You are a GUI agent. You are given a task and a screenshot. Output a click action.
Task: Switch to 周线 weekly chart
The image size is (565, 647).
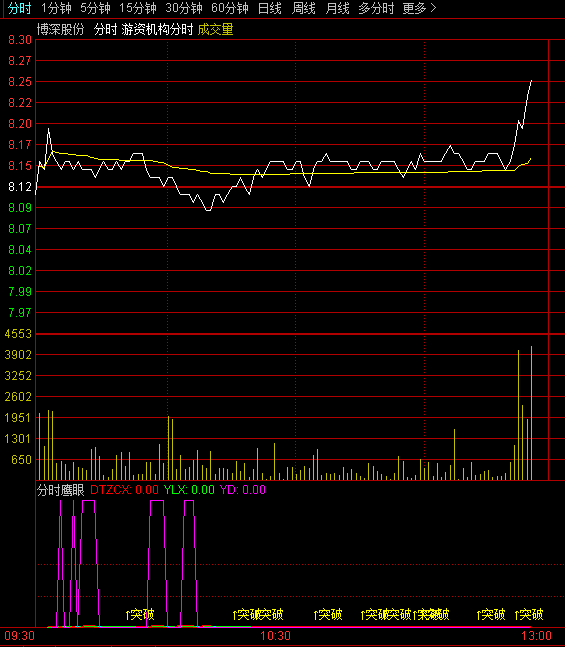tap(303, 8)
